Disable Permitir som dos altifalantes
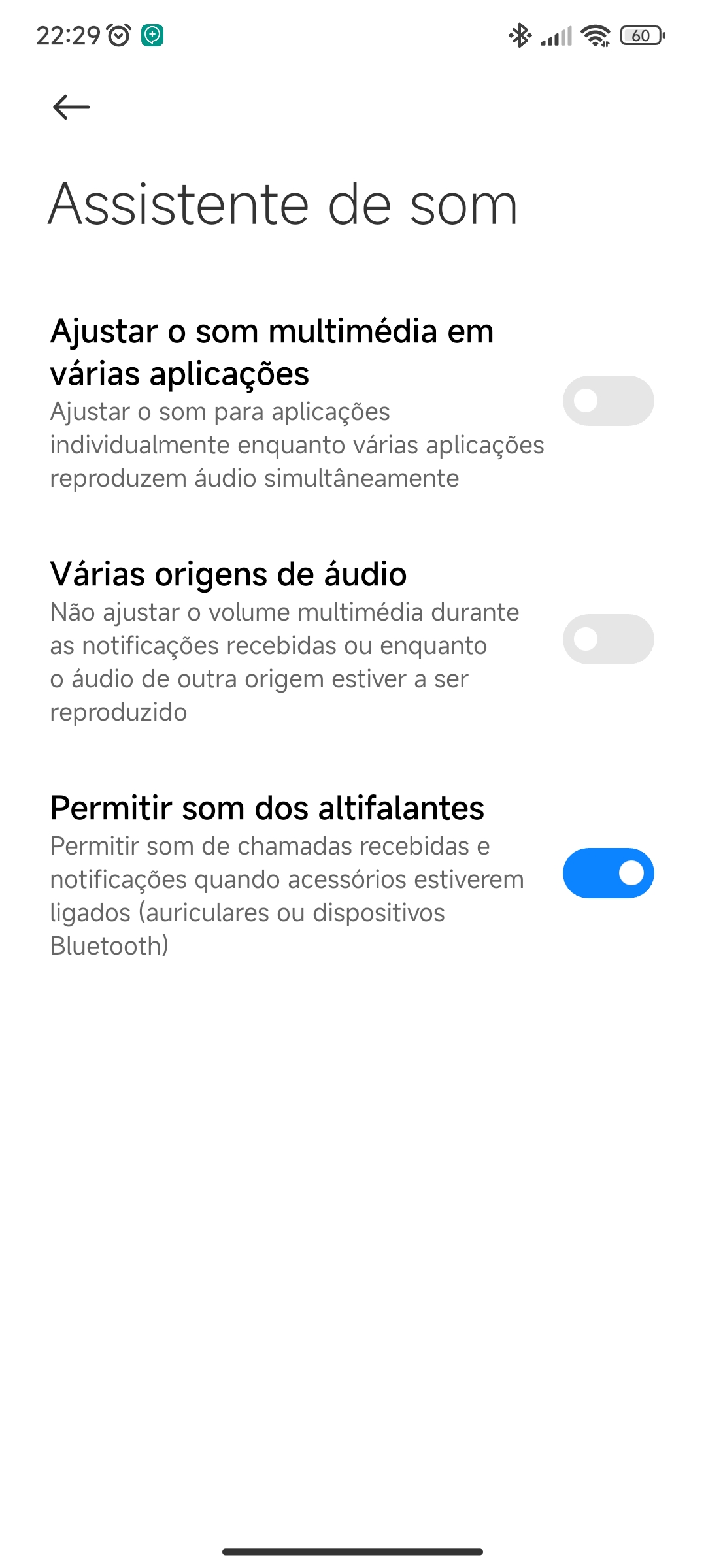 (x=608, y=873)
